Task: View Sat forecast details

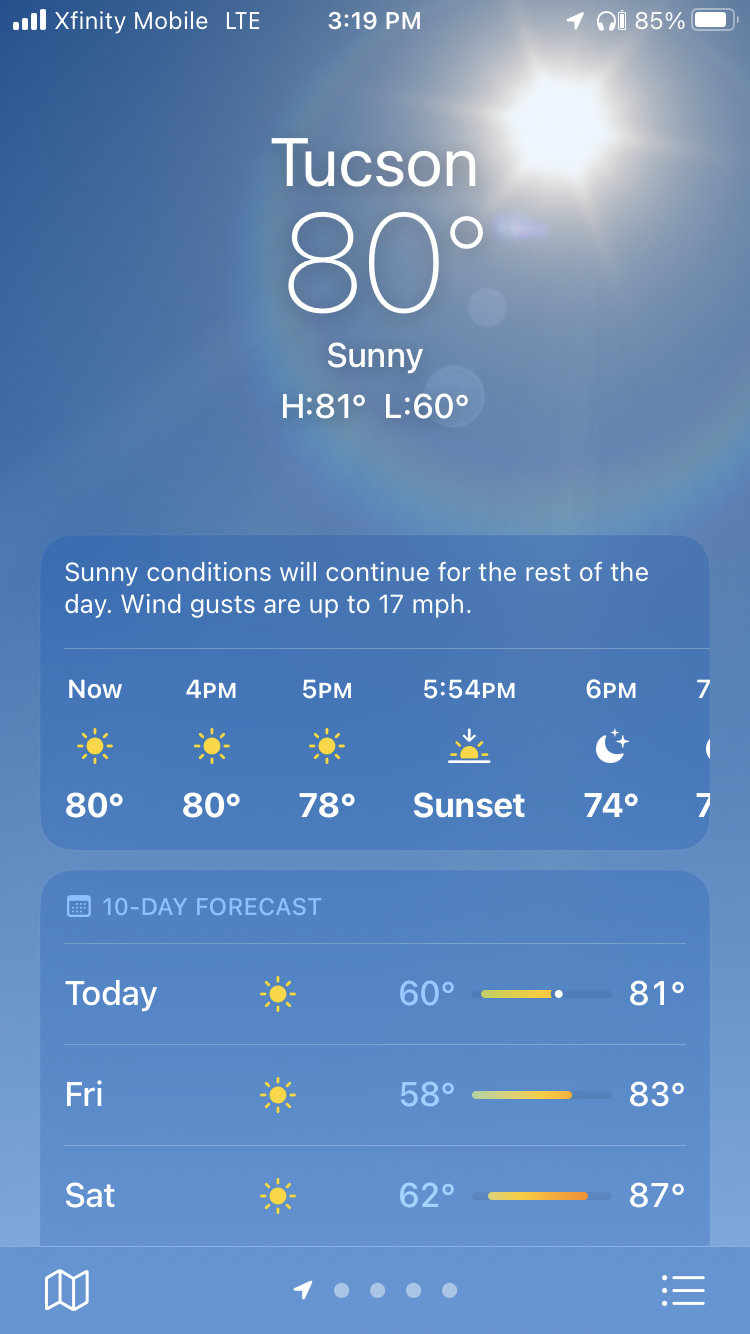Action: coord(375,1196)
